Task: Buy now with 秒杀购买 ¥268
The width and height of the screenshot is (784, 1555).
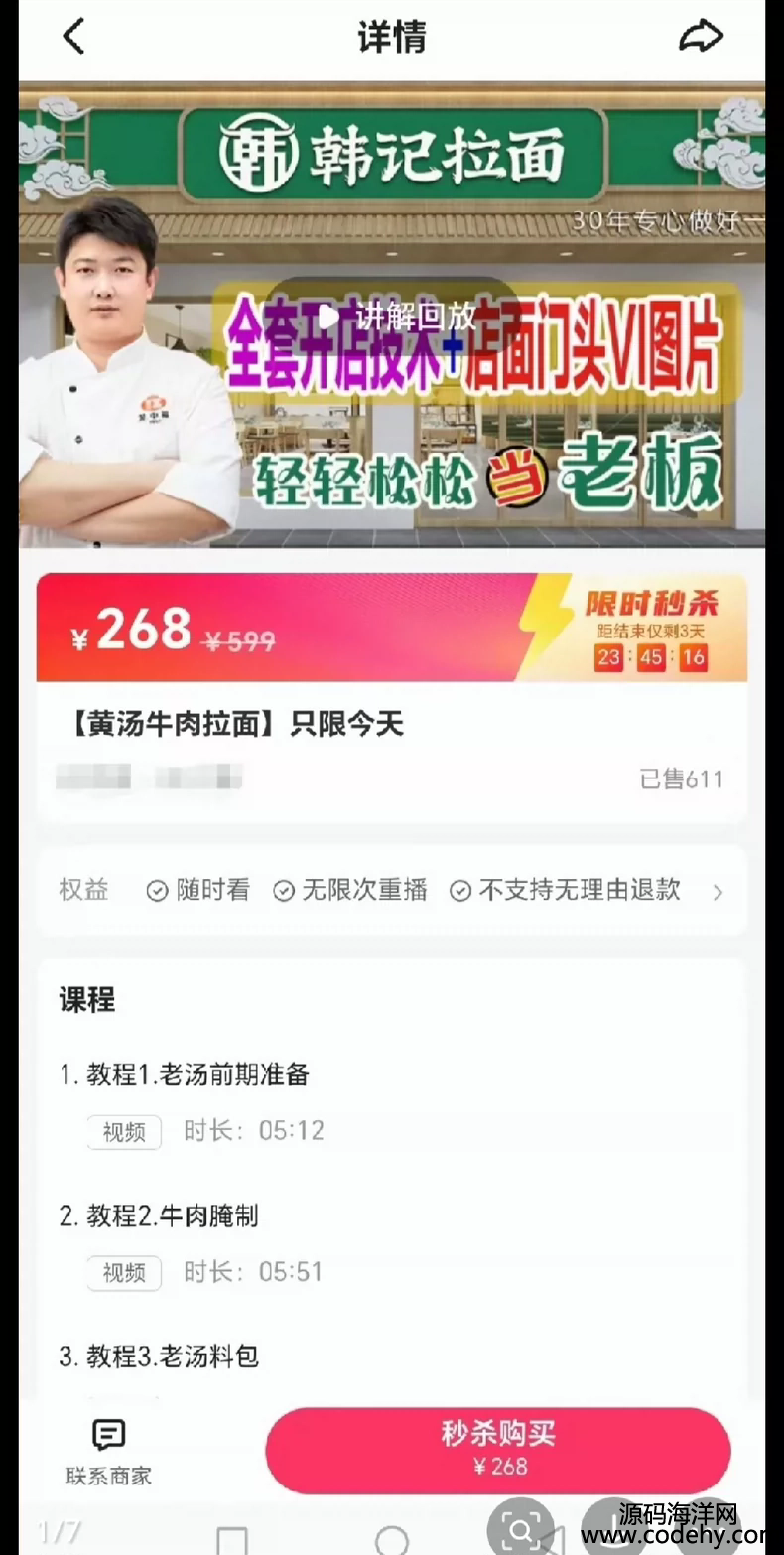Action: click(497, 1449)
